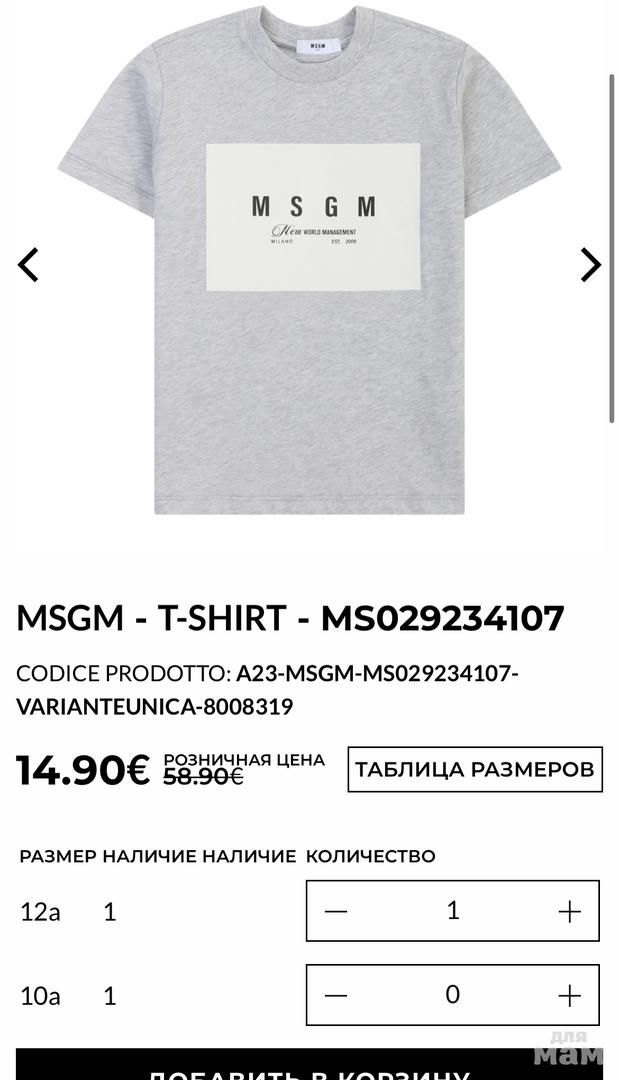The image size is (619, 1080).
Task: Open the MSGM T-shirt product image
Action: point(310,260)
